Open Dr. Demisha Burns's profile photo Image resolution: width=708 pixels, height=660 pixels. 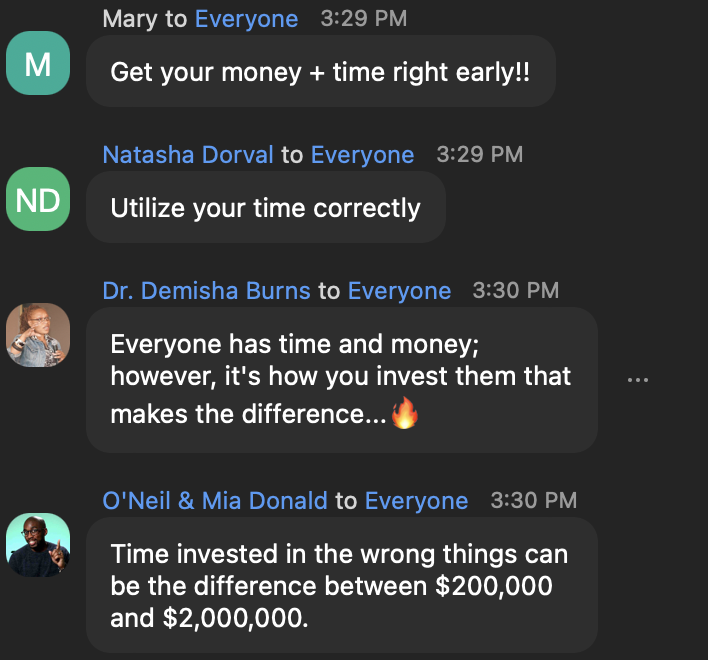click(38, 335)
